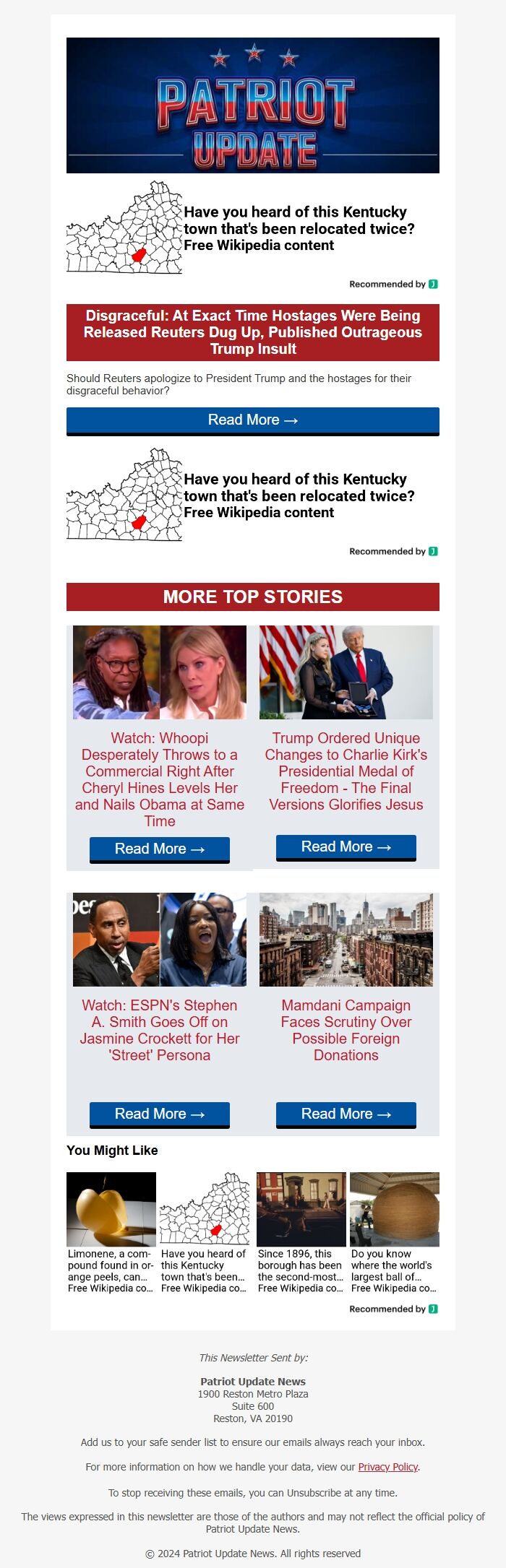Open Read More for the Whoopi story
The width and height of the screenshot is (506, 1568).
click(x=160, y=849)
